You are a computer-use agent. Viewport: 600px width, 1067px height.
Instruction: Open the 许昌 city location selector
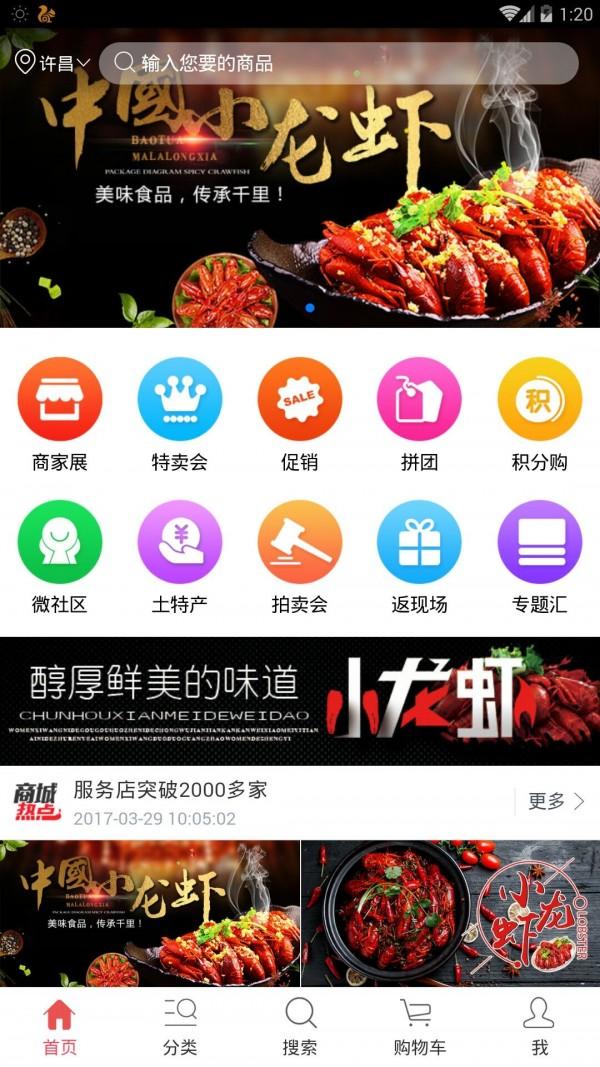tap(54, 63)
